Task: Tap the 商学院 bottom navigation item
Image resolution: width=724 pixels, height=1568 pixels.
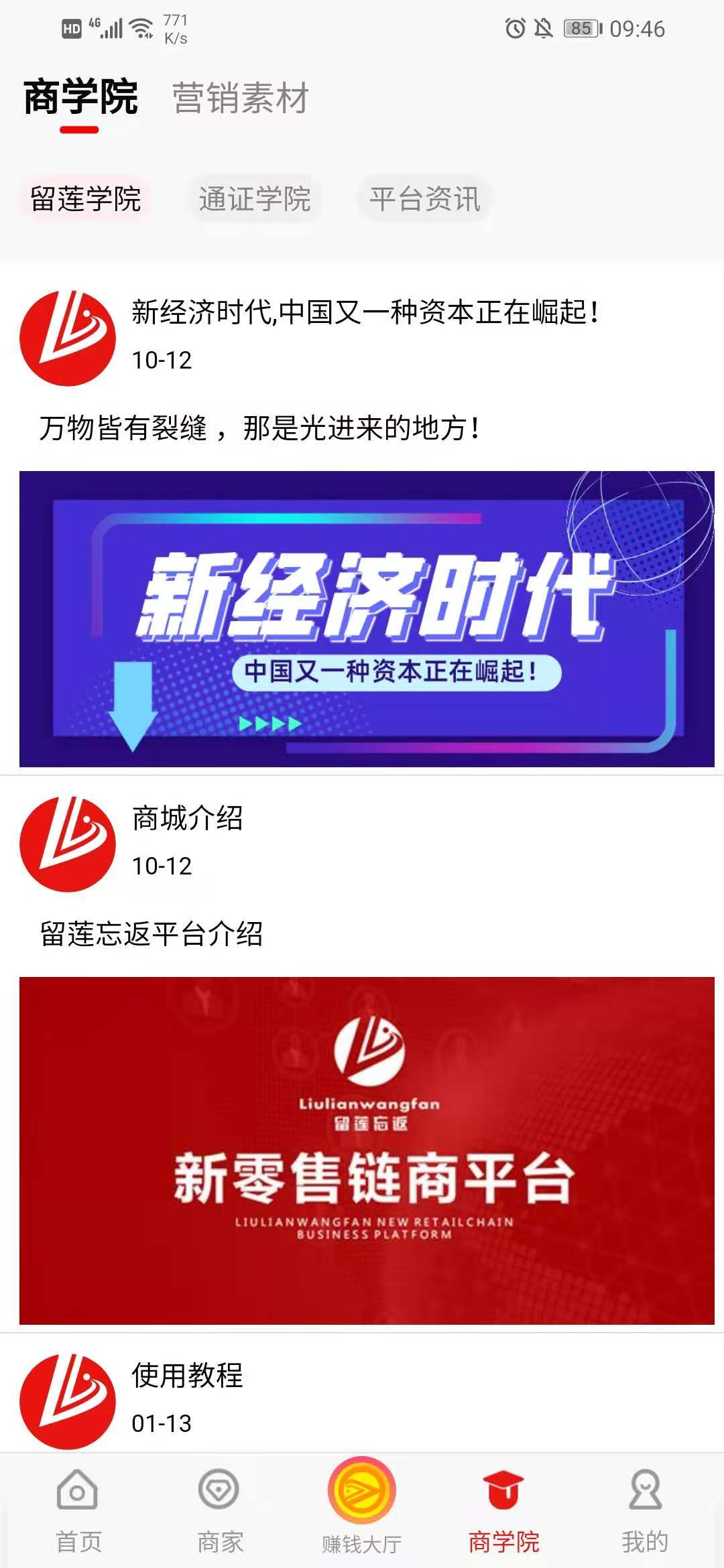Action: coord(503,1509)
